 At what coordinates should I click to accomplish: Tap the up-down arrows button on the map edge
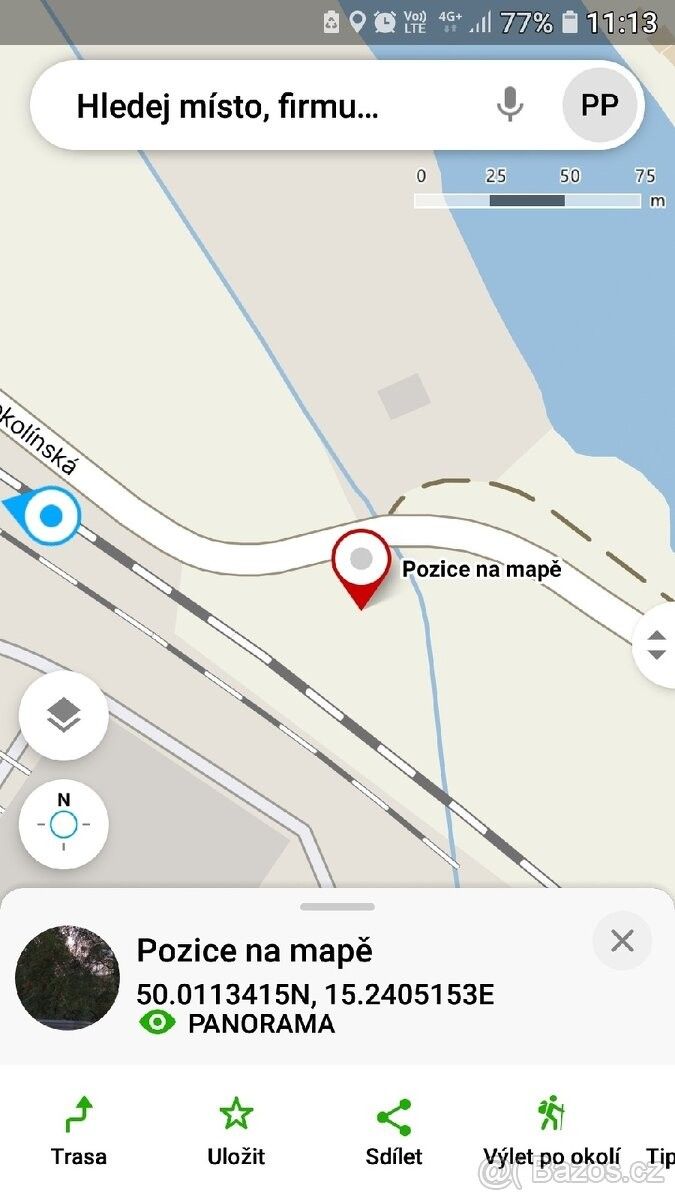point(656,645)
